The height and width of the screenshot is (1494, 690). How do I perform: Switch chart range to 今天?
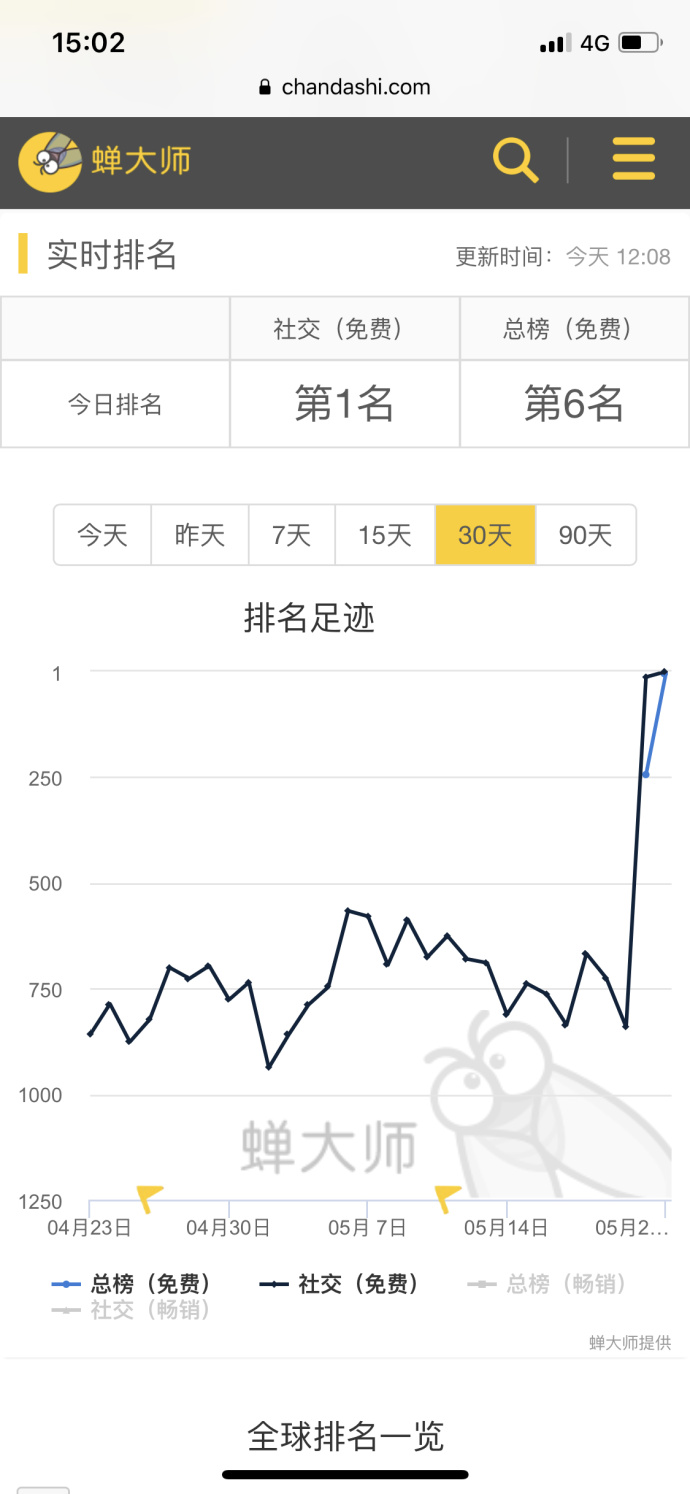coord(103,535)
